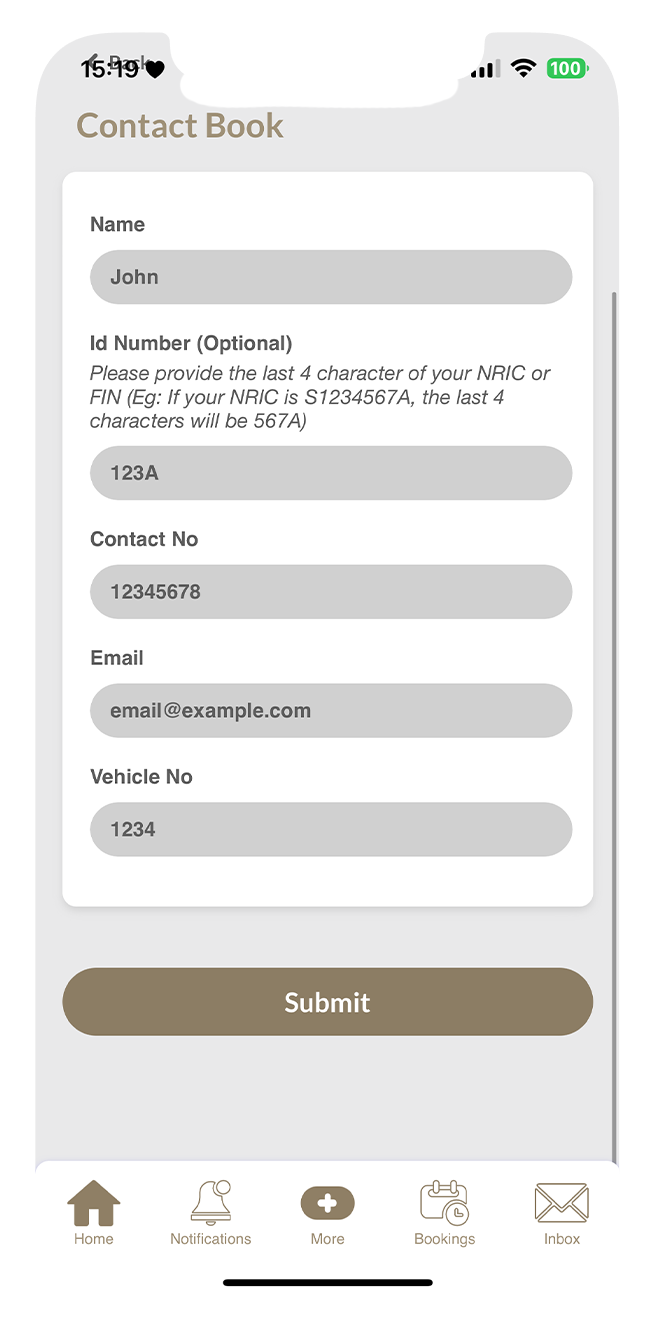Tap the Name input field
656x1326 pixels.
[x=330, y=277]
